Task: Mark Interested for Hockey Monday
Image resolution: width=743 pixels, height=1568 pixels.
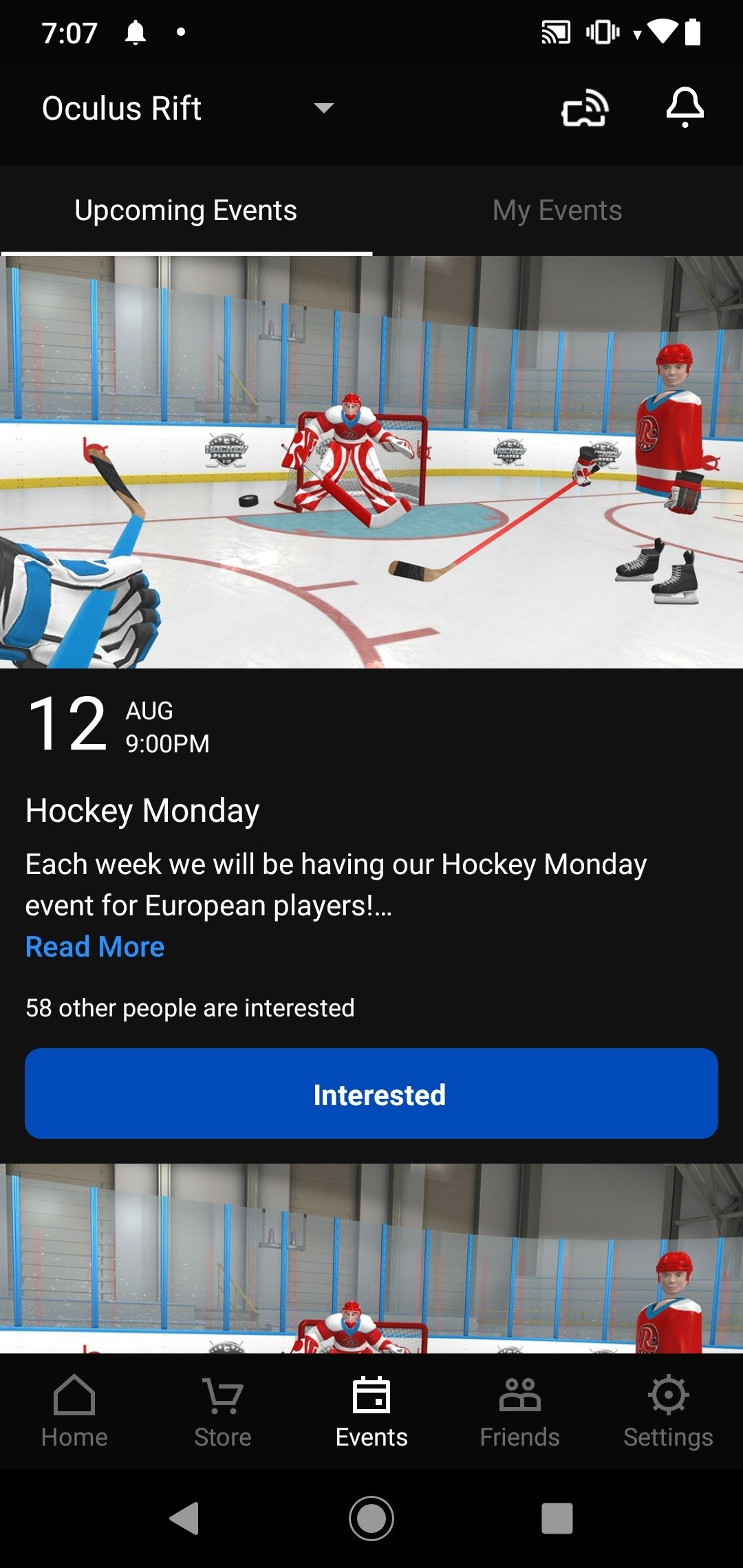Action: pyautogui.click(x=371, y=1093)
